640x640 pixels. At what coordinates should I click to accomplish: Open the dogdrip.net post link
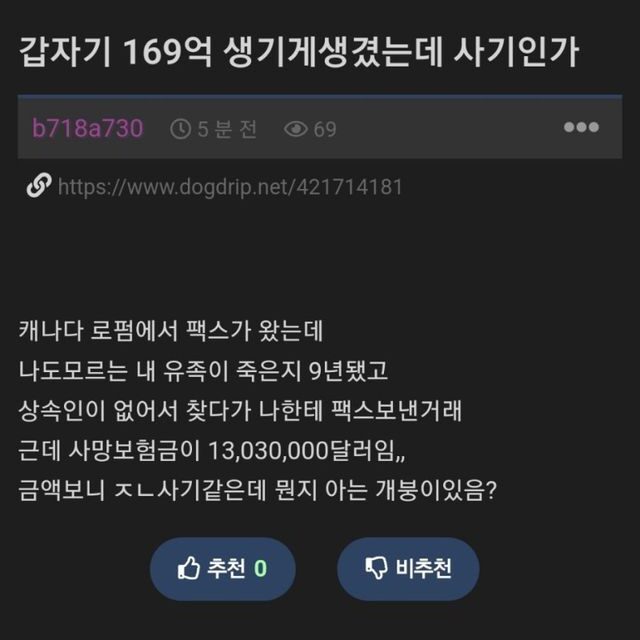point(230,187)
